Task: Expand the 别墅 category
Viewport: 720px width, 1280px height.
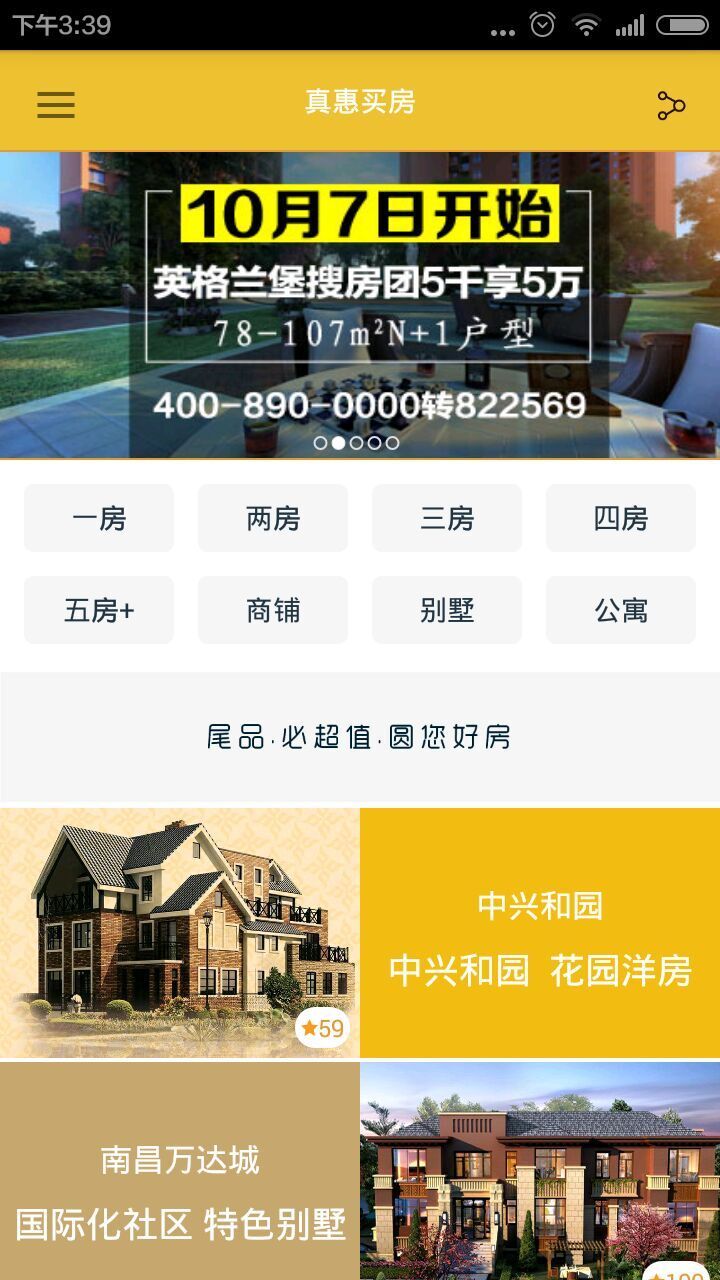Action: point(446,610)
